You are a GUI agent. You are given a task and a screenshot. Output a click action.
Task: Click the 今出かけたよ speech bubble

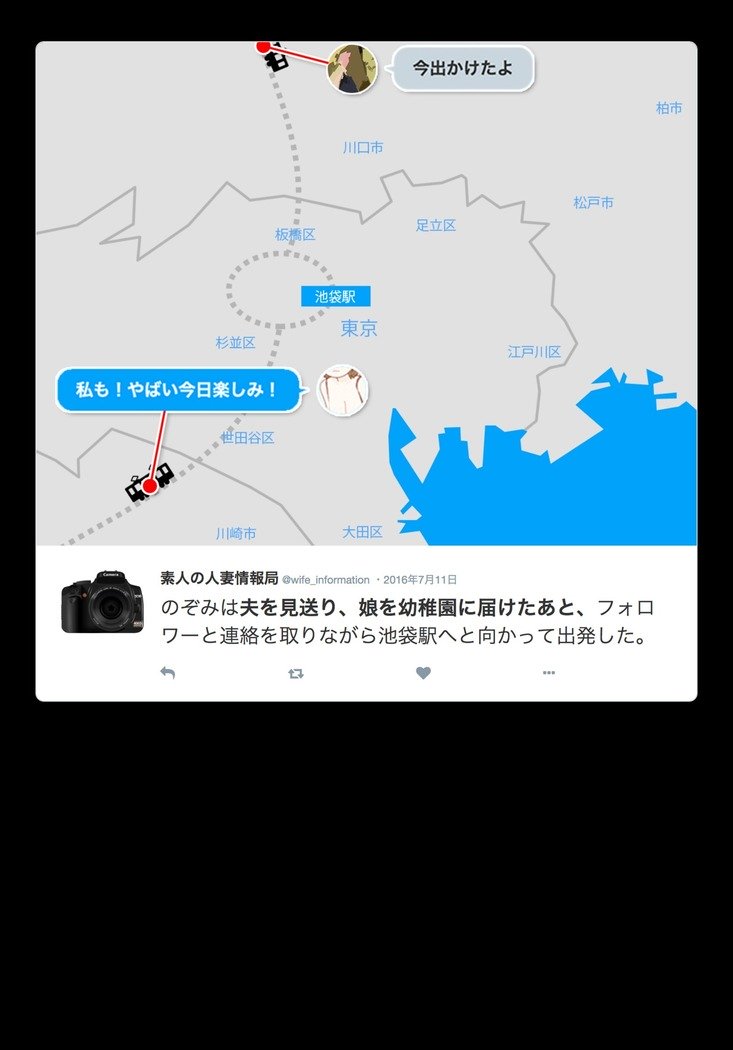[x=463, y=68]
